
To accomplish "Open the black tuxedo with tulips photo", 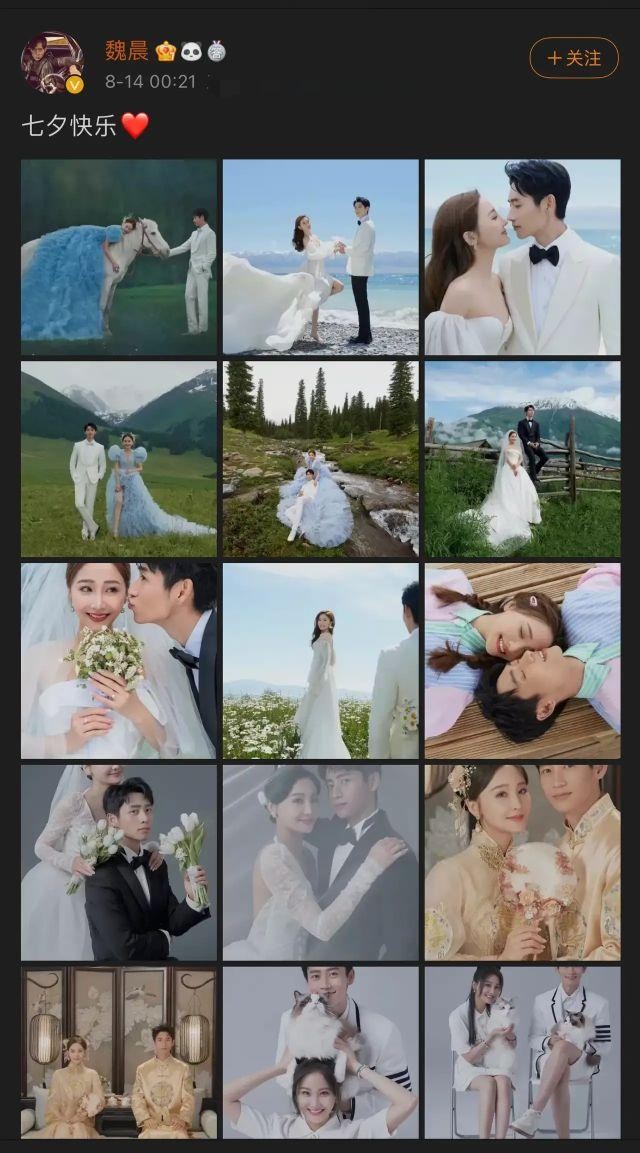I will click(x=119, y=863).
